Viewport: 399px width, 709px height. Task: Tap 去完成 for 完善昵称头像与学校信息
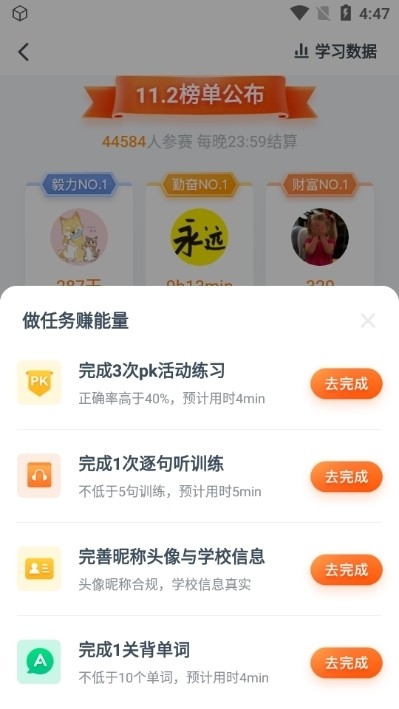347,570
